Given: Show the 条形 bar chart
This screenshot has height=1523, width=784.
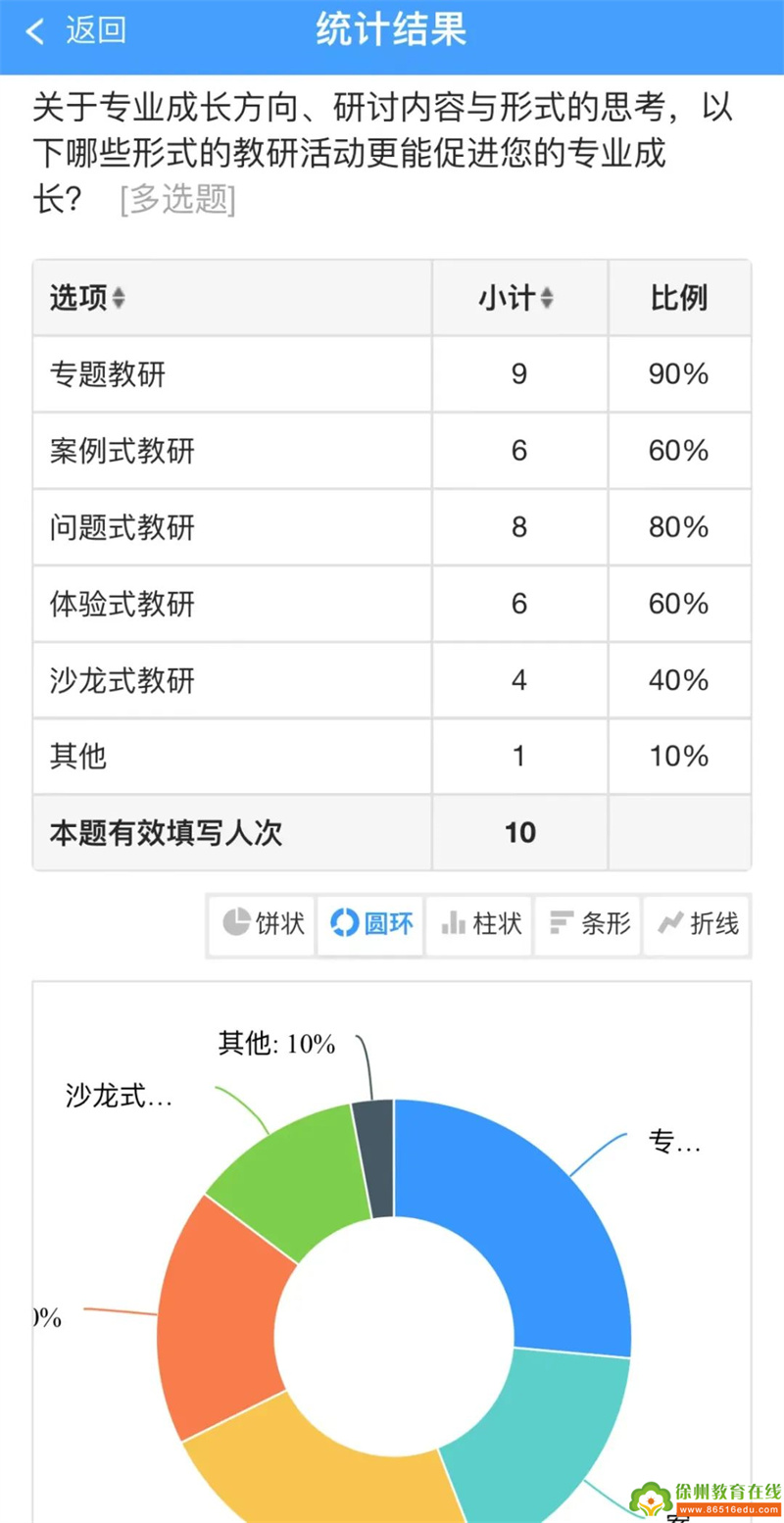Looking at the screenshot, I should coord(589,923).
